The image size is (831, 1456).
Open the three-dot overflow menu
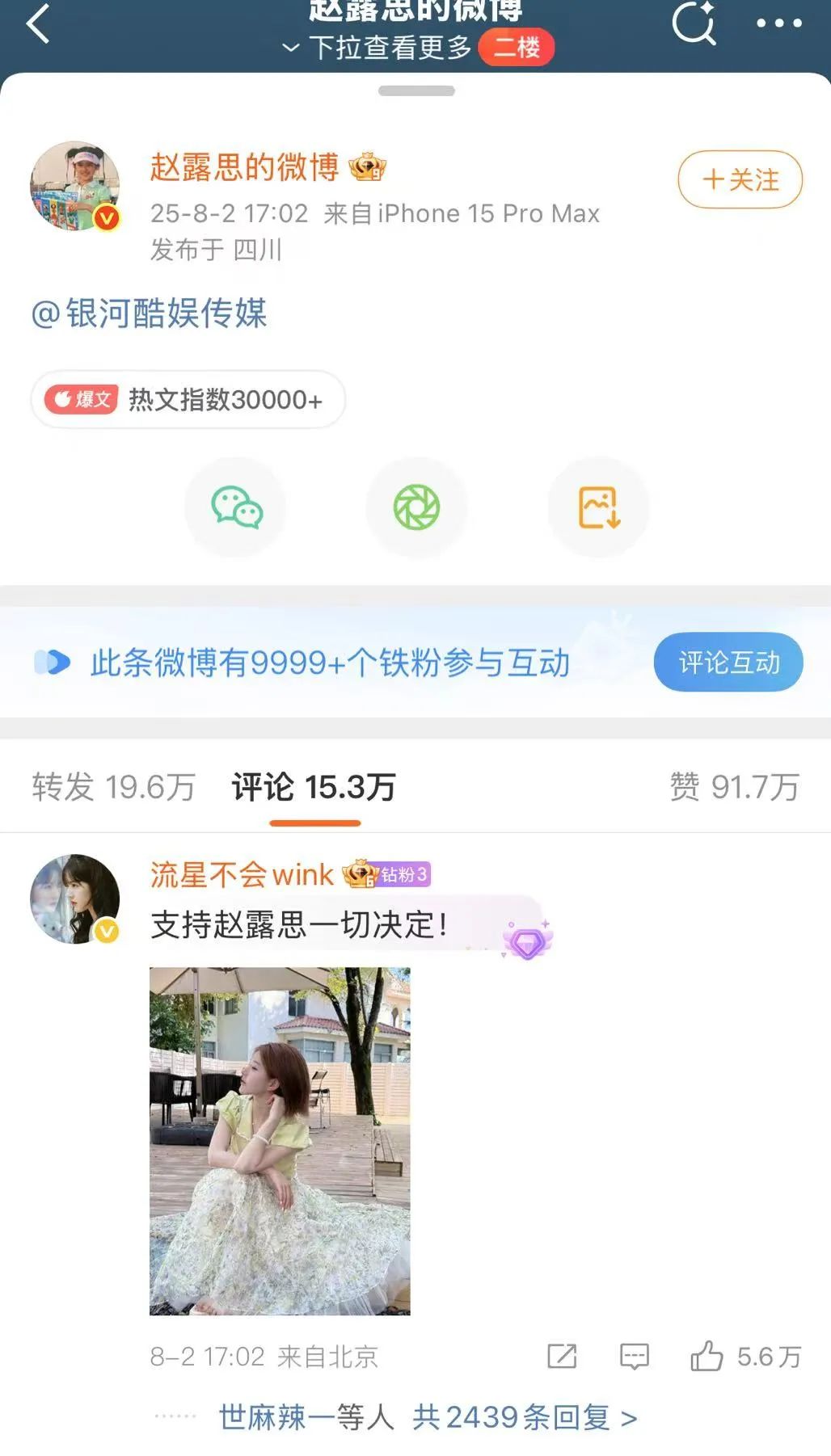(x=778, y=23)
